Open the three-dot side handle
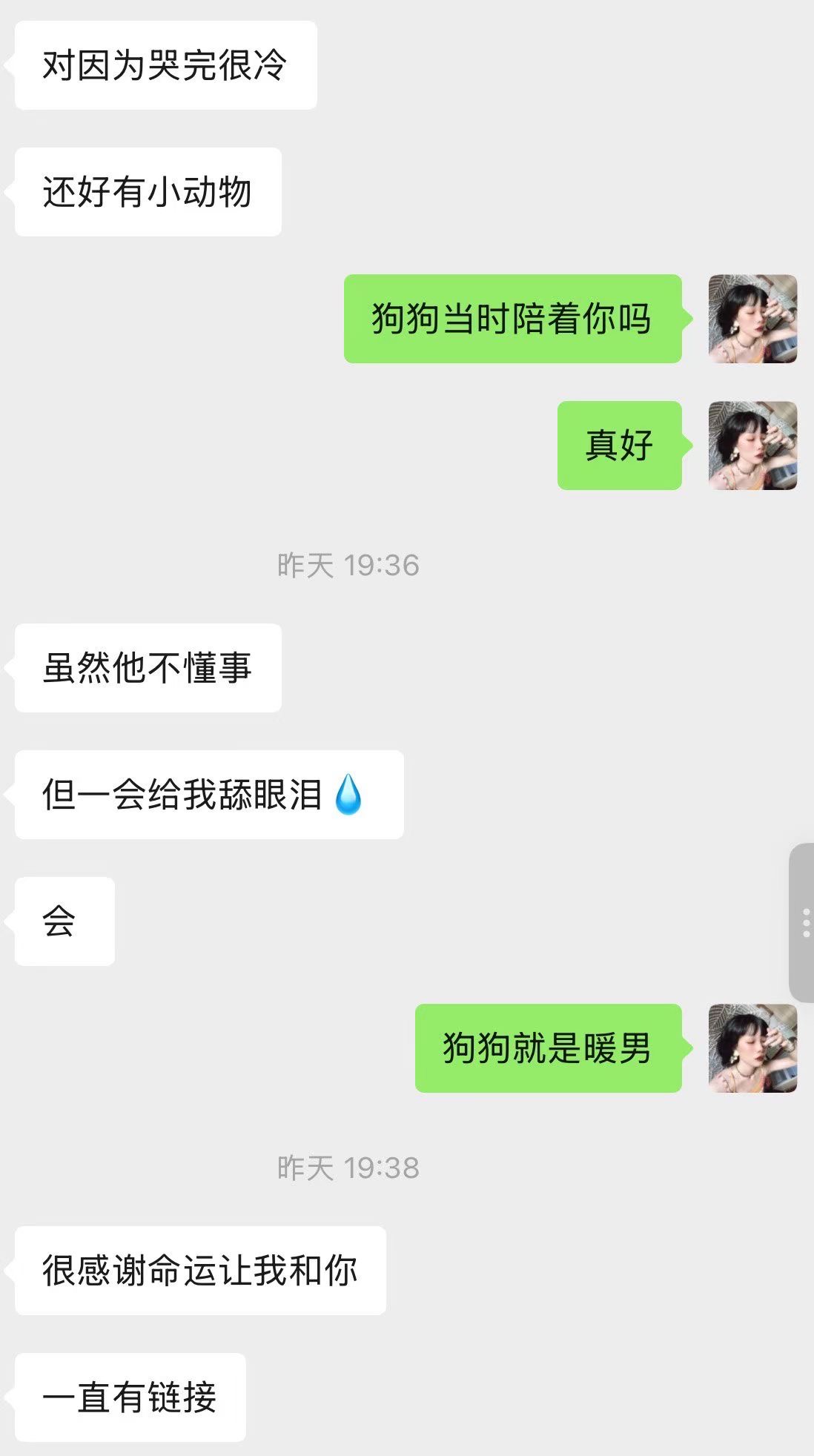The width and height of the screenshot is (814, 1456). [x=804, y=923]
